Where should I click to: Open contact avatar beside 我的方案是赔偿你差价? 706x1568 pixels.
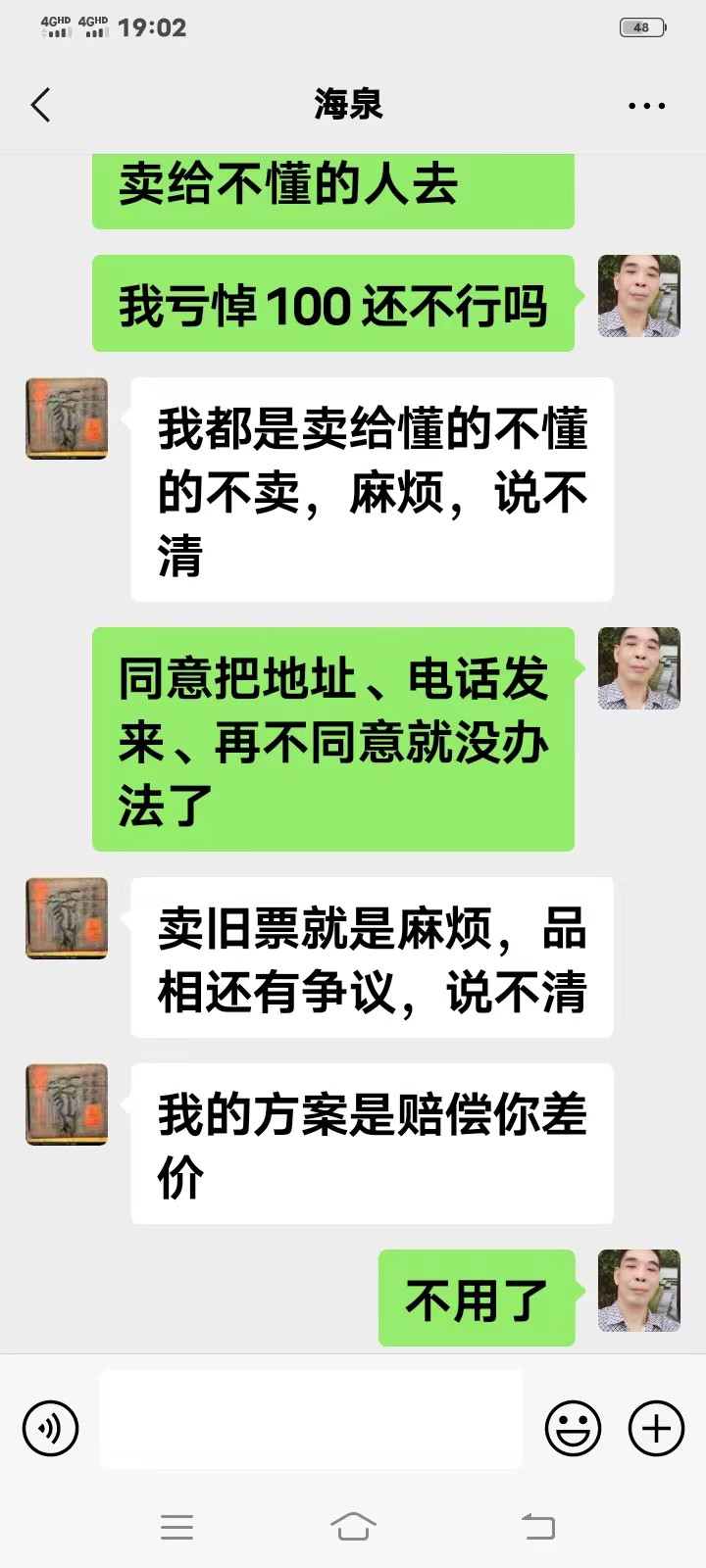pyautogui.click(x=67, y=1104)
